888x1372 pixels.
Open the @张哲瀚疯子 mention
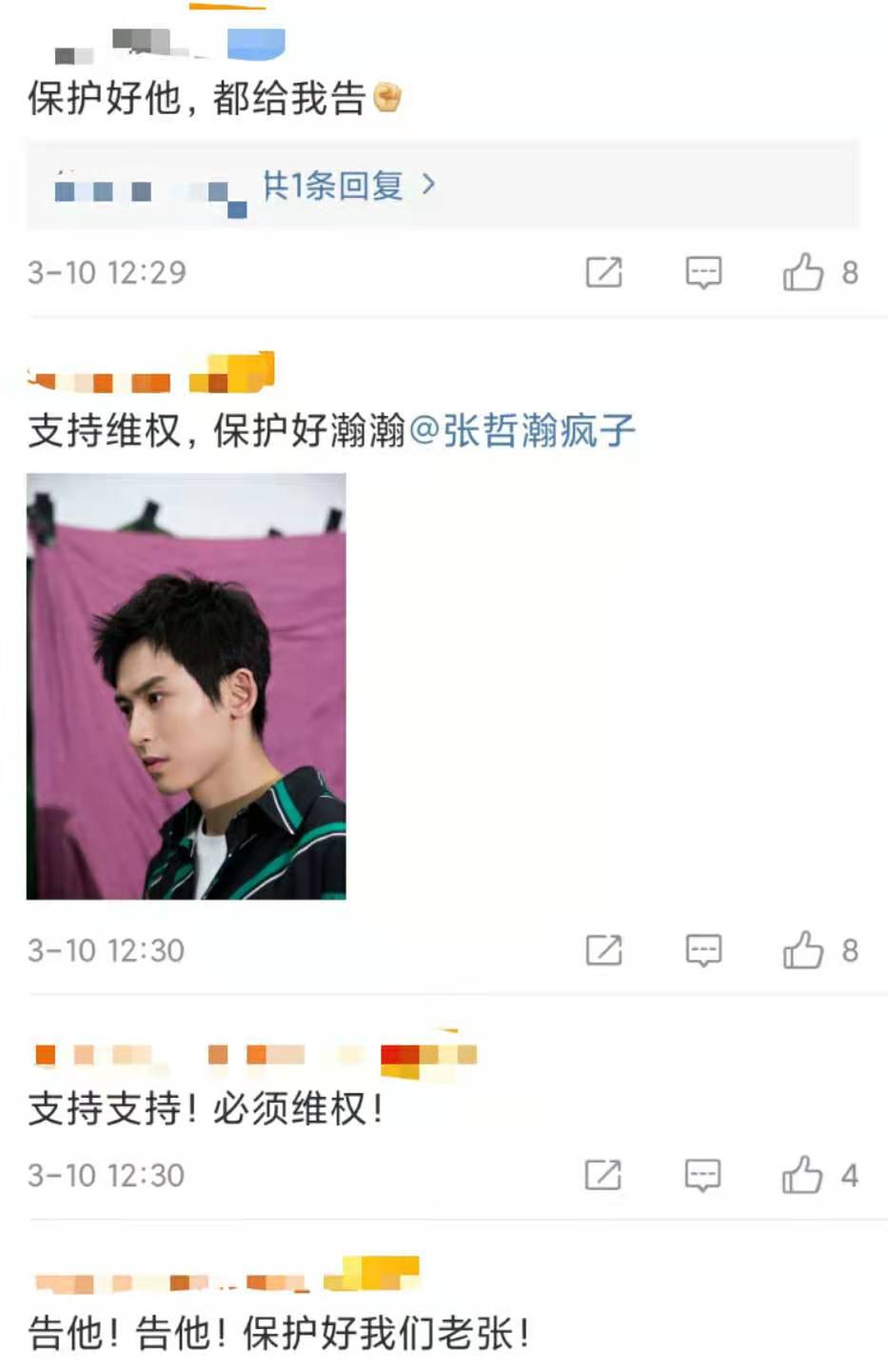[x=524, y=431]
